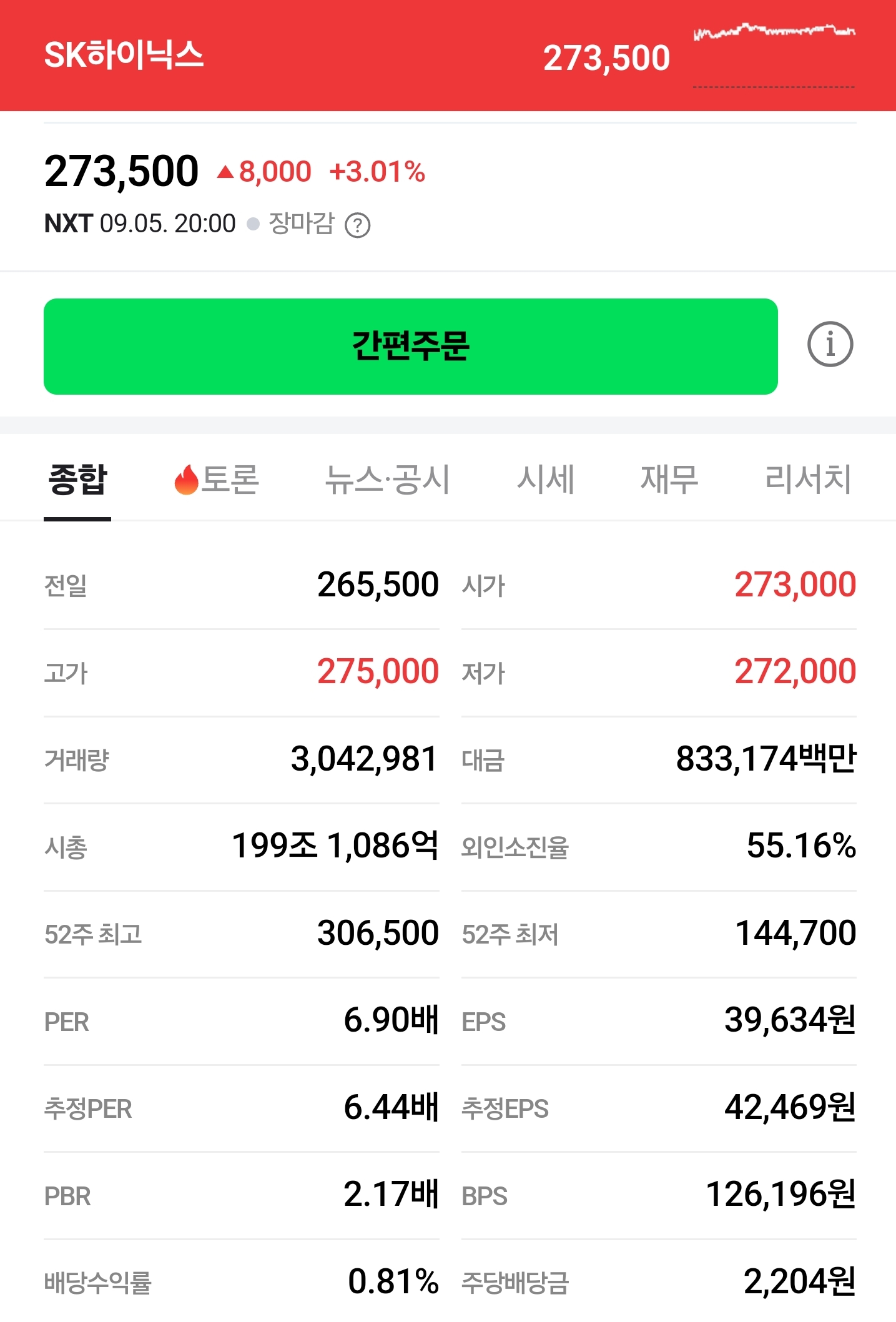Open the info icon beside 간편주문
This screenshot has height=1322, width=896.
click(x=830, y=344)
